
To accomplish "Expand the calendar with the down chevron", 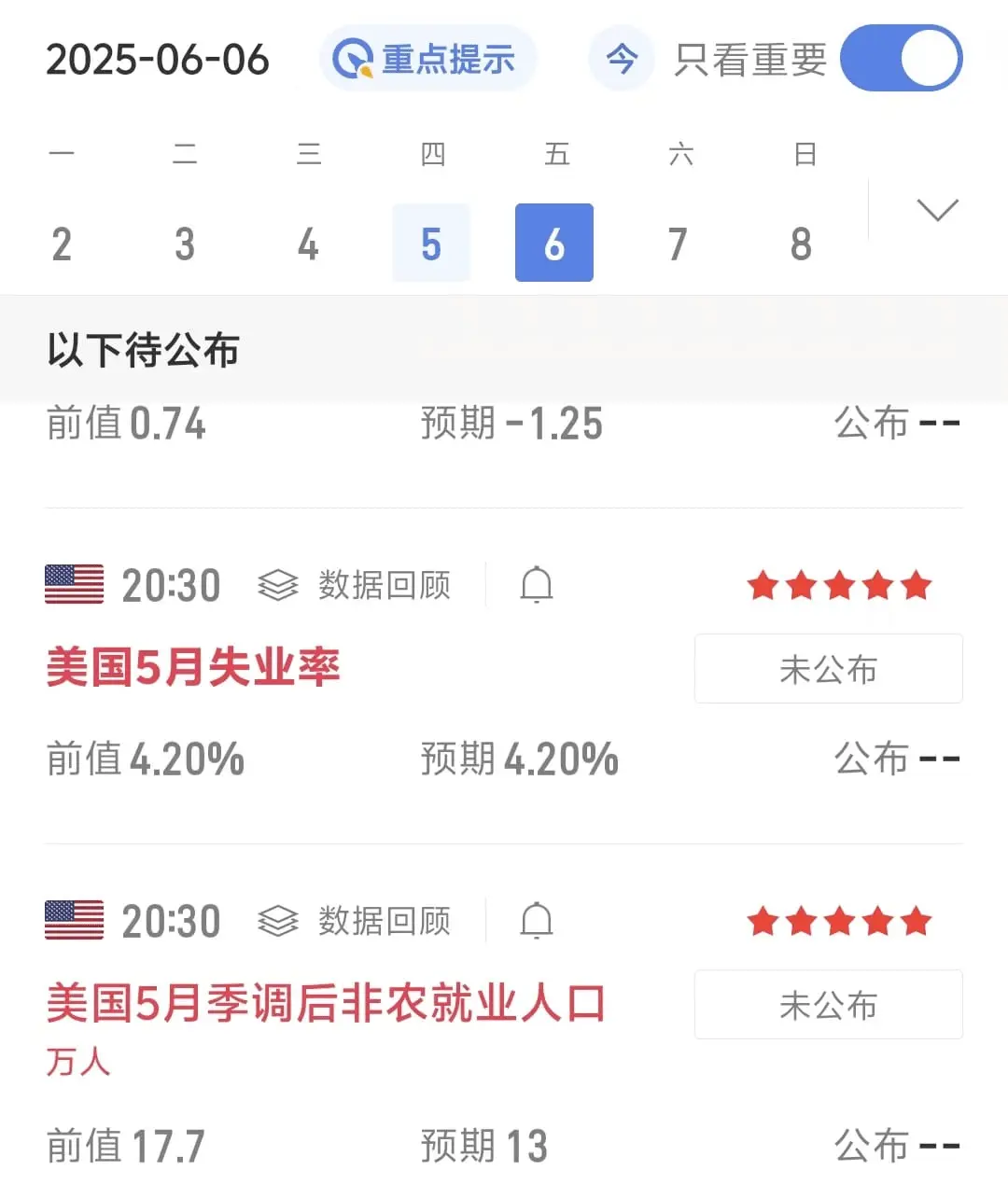I will (x=938, y=210).
